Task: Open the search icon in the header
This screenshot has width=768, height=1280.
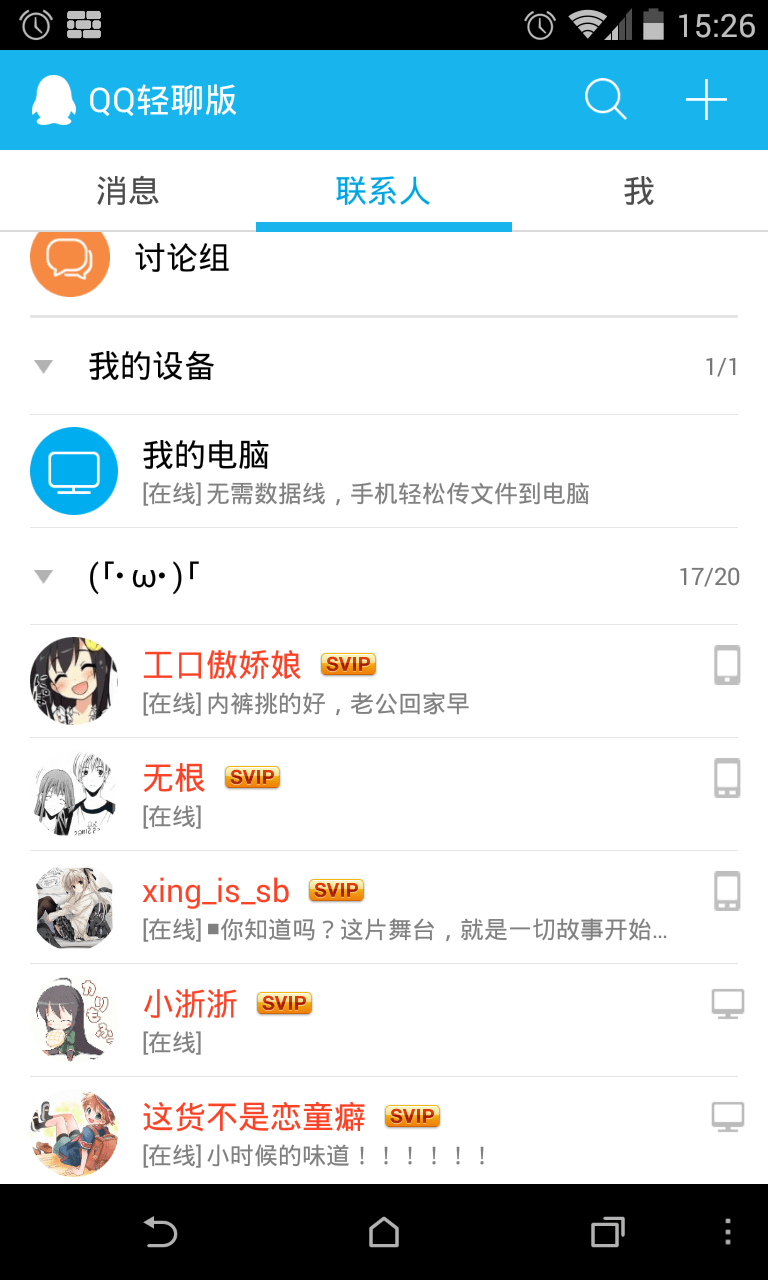Action: (605, 100)
